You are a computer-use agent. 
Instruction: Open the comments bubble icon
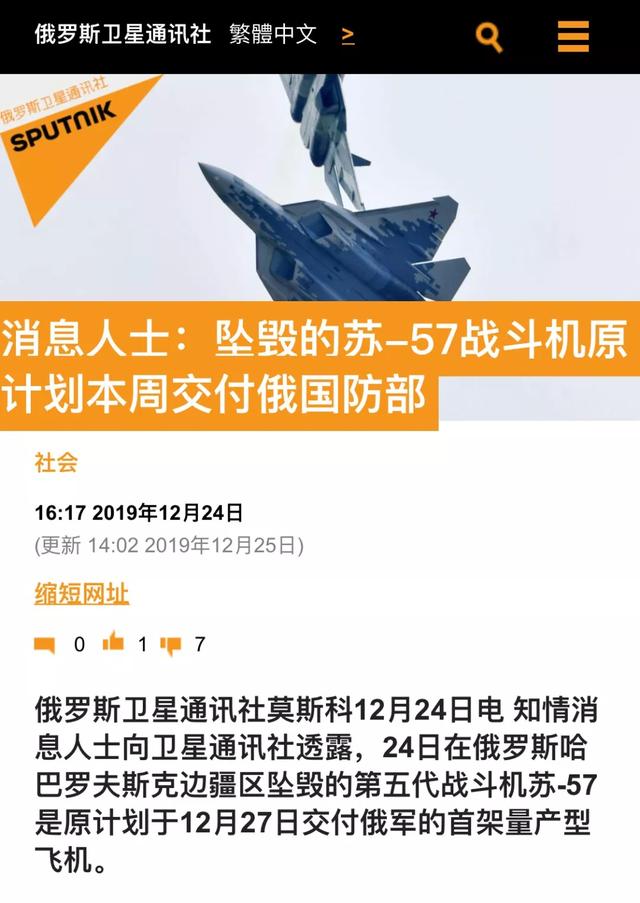pos(44,645)
